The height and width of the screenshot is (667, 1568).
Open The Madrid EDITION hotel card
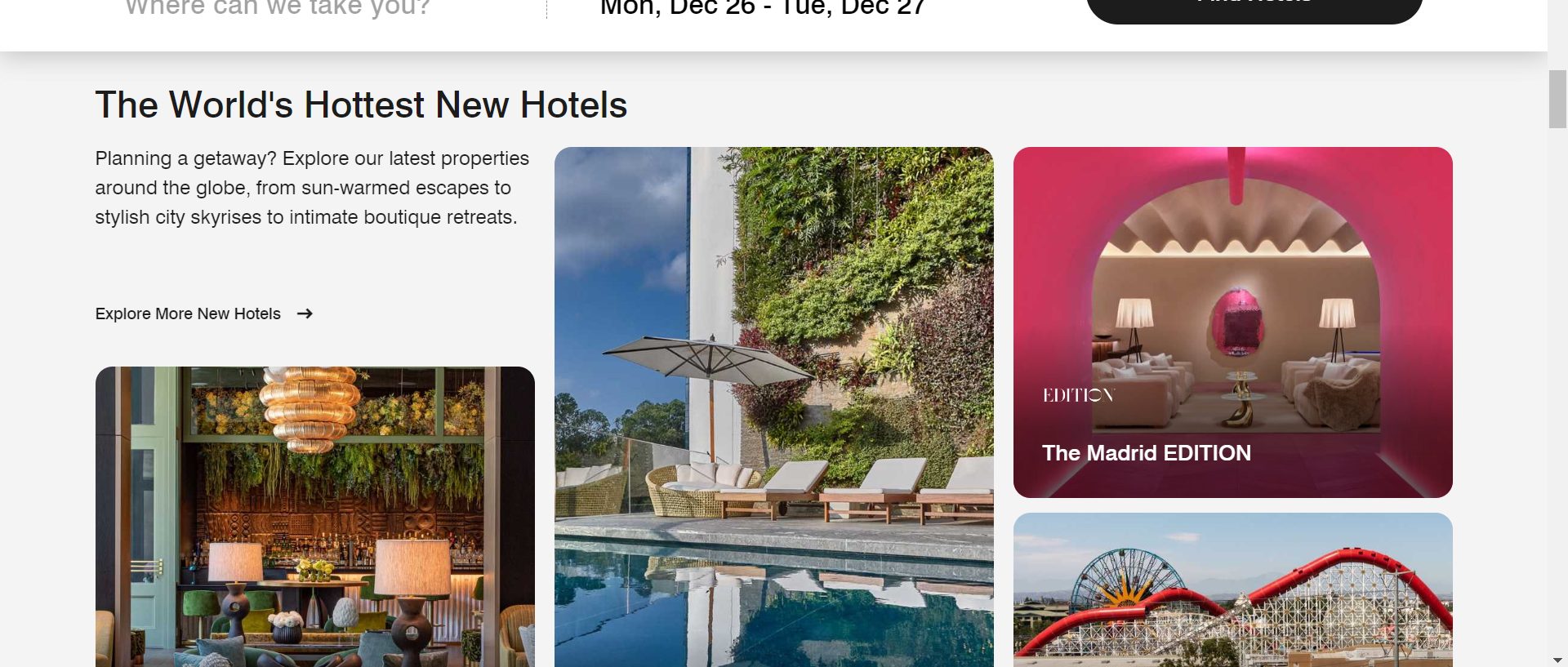click(x=1232, y=322)
